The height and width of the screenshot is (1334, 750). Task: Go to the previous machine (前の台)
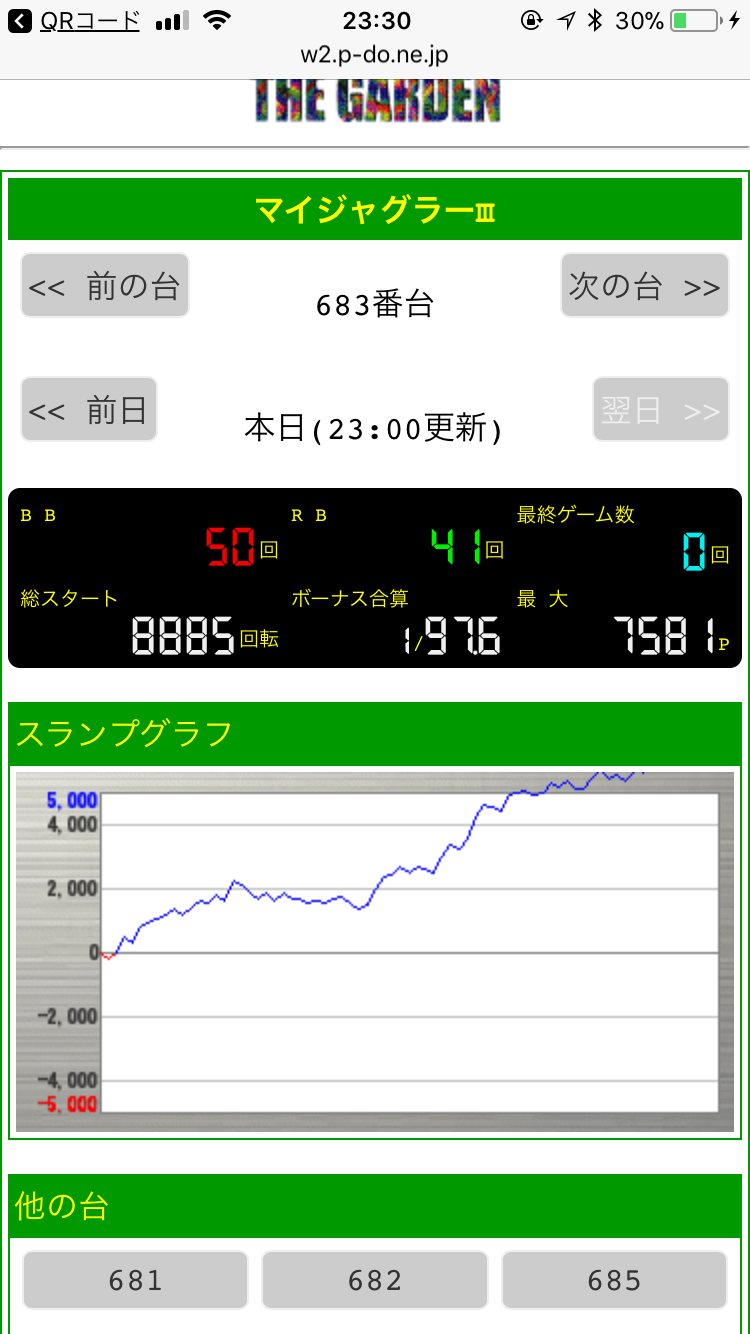pyautogui.click(x=105, y=286)
